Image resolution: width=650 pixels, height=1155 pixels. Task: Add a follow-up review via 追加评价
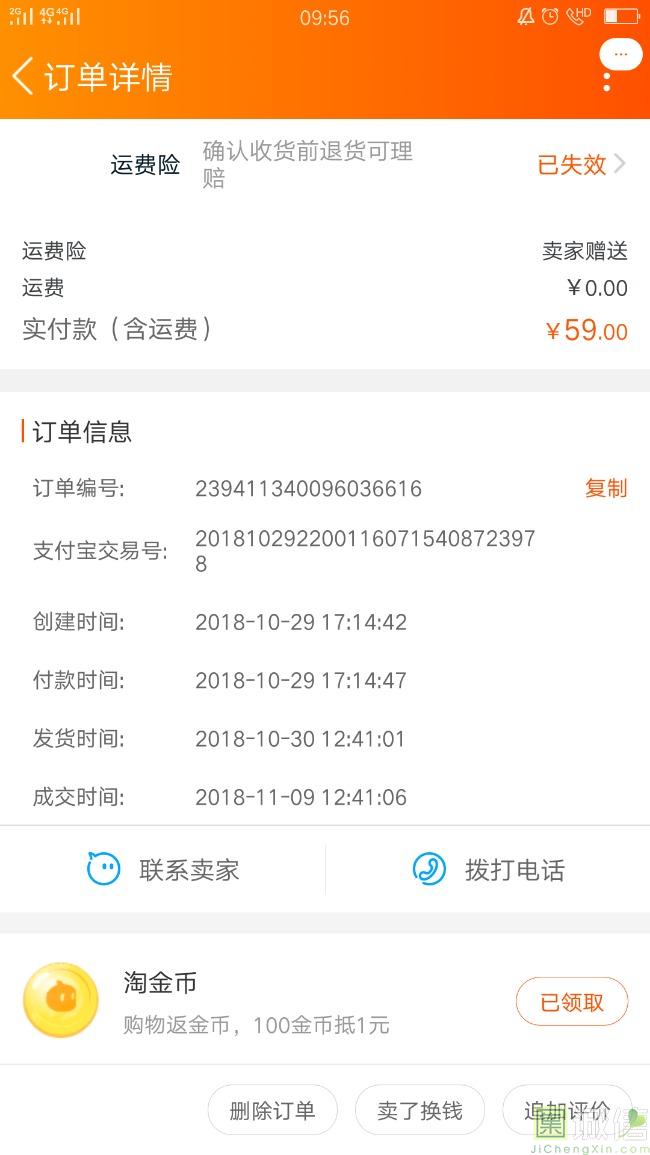pos(567,1110)
